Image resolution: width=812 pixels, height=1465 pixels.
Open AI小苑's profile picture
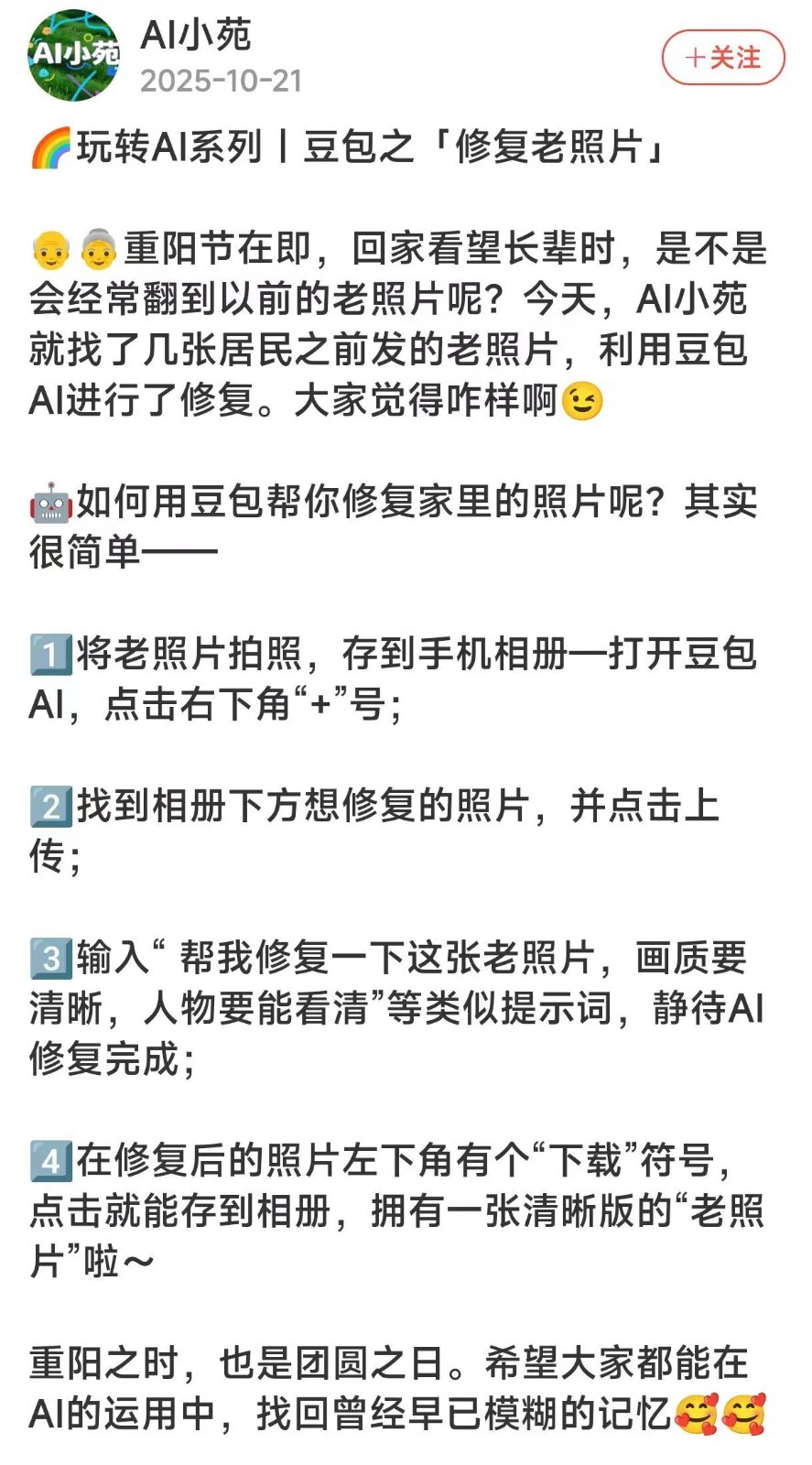tap(73, 56)
